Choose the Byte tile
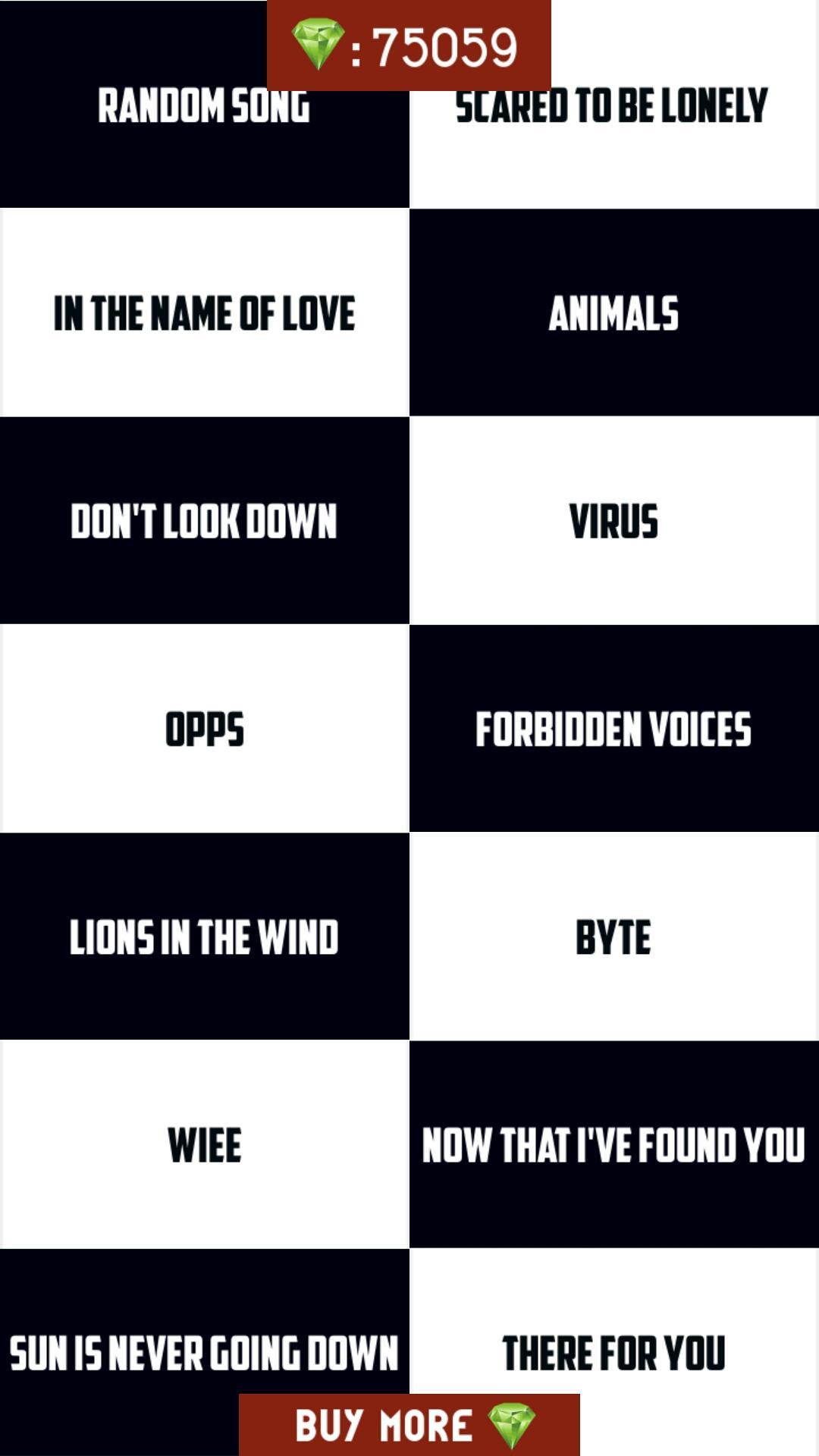Screen dimensions: 819x1456 tap(614, 937)
